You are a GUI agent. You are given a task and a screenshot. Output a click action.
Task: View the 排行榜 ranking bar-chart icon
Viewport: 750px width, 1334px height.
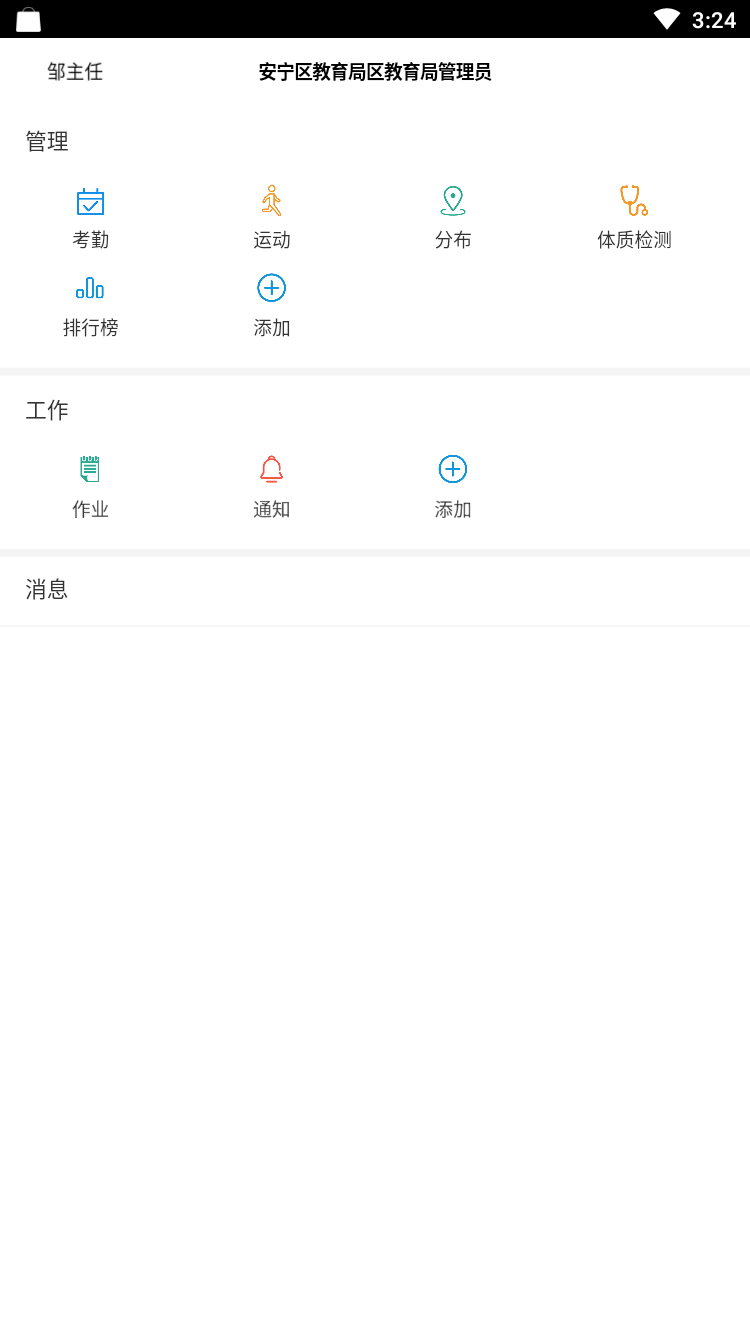pyautogui.click(x=90, y=289)
